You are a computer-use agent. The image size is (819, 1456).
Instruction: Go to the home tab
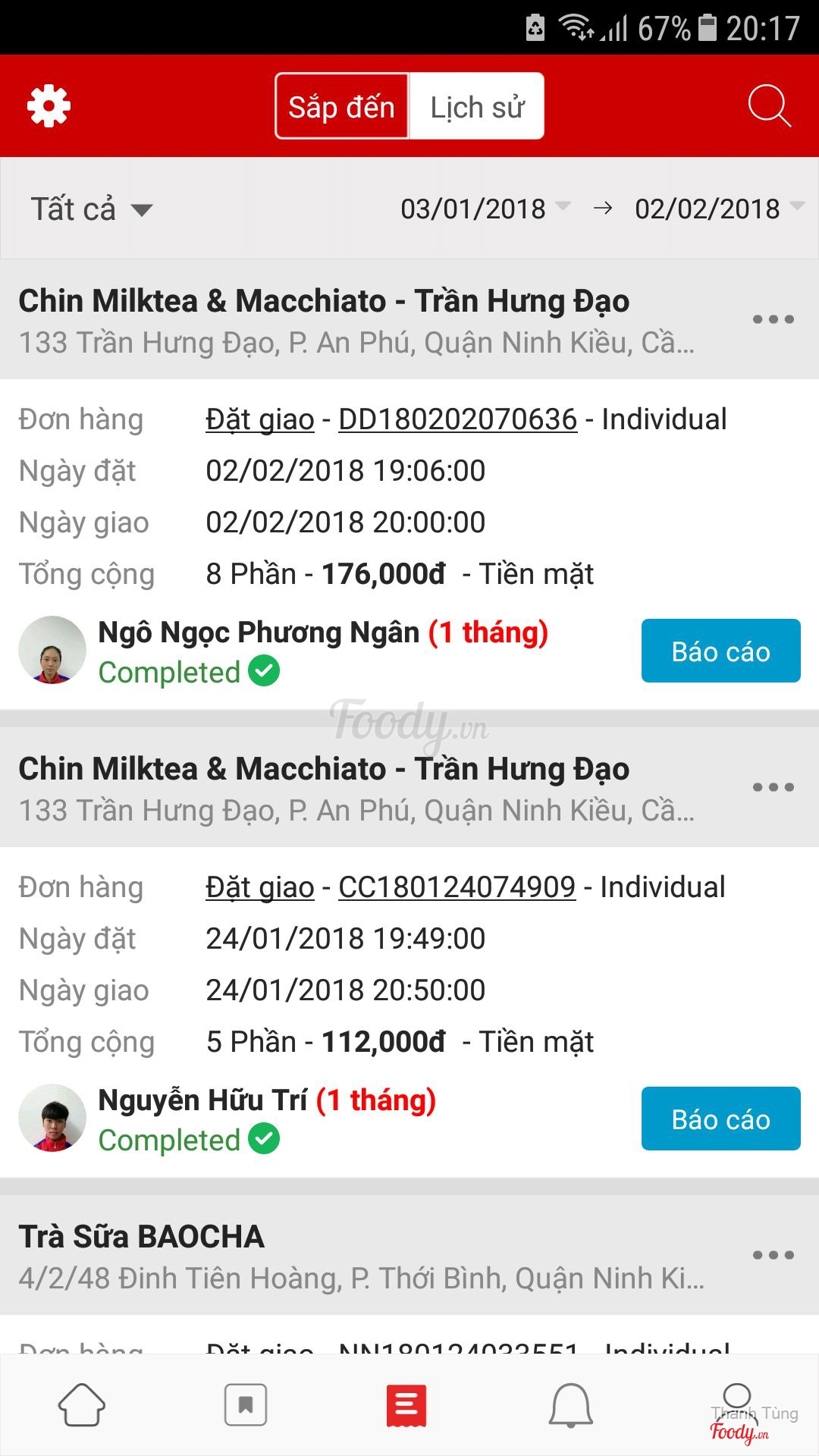[82, 1405]
